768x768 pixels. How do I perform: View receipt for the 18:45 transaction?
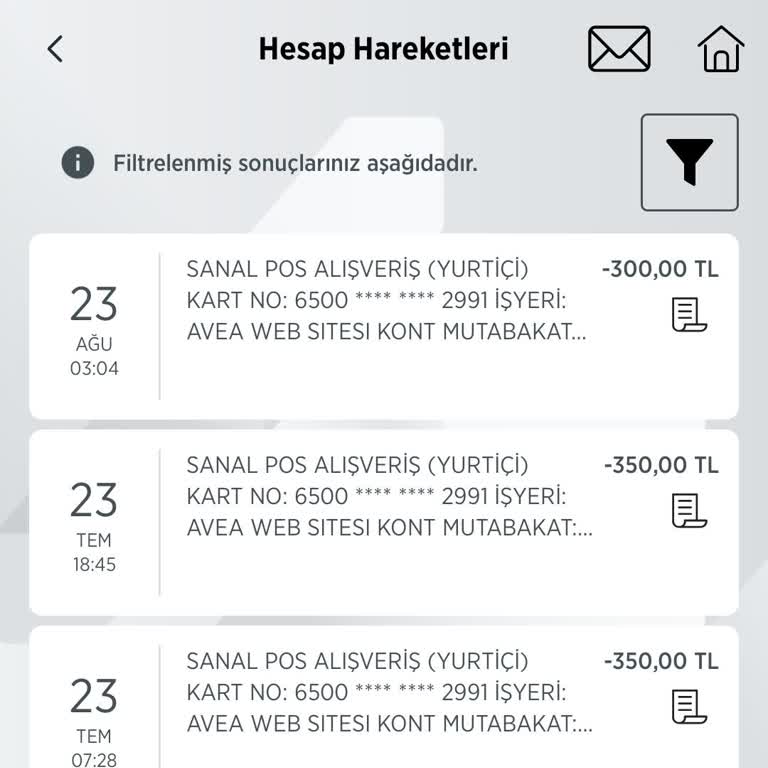688,510
